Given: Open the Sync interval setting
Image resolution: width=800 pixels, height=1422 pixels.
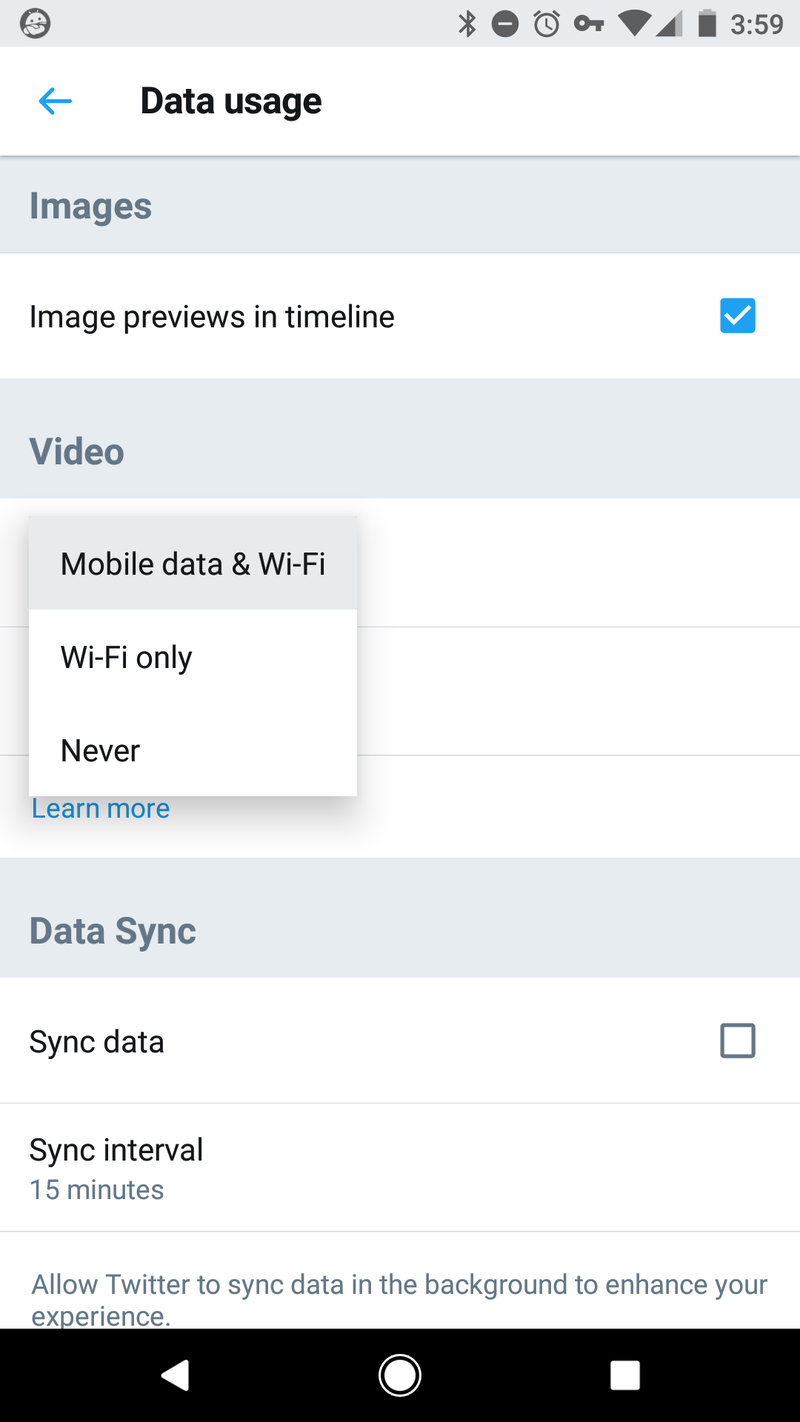Looking at the screenshot, I should point(400,1168).
